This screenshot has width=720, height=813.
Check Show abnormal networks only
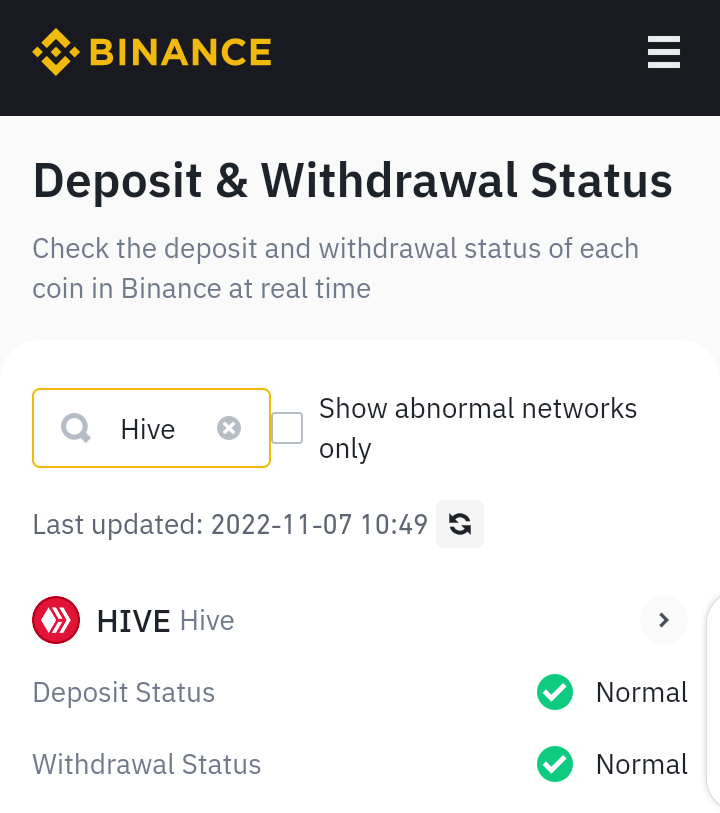287,428
